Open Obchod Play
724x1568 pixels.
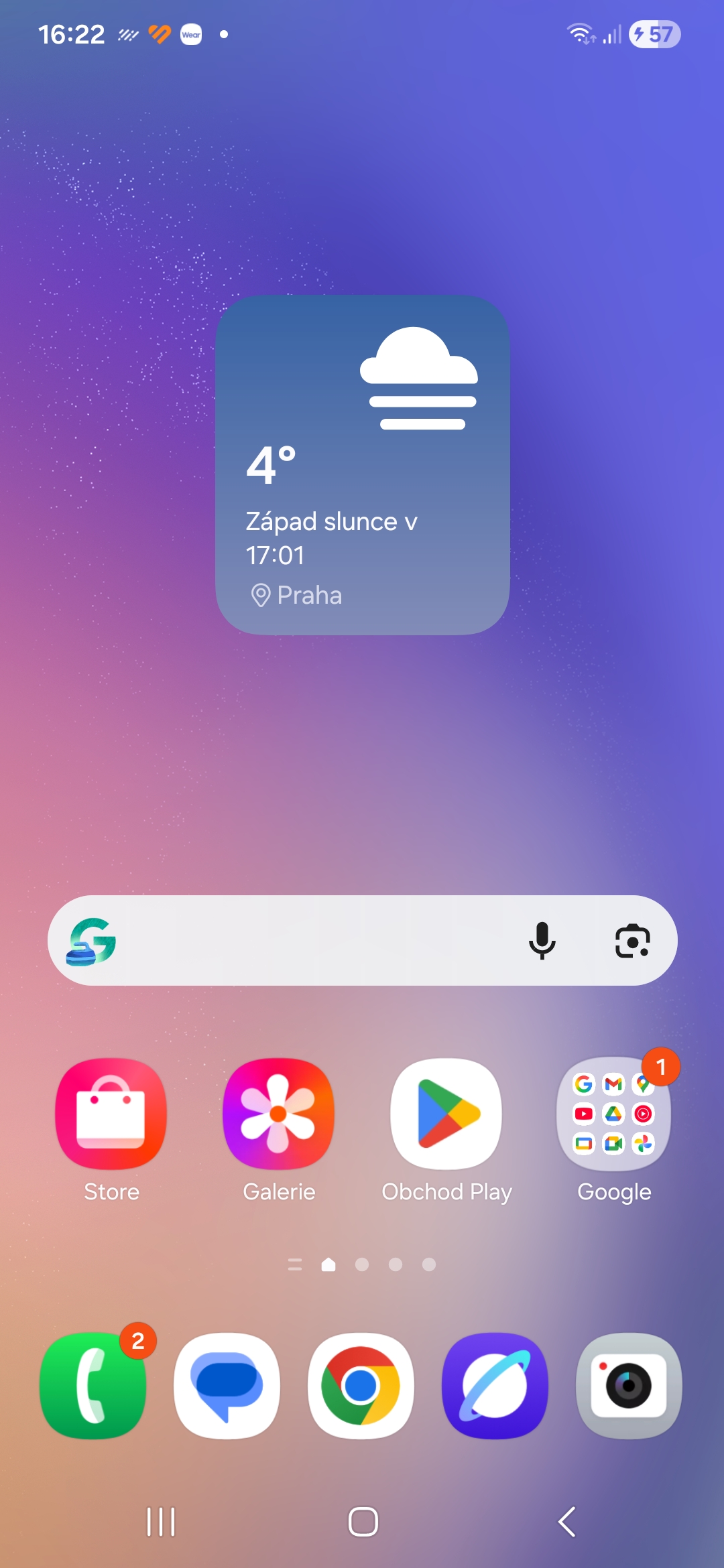pos(446,1114)
